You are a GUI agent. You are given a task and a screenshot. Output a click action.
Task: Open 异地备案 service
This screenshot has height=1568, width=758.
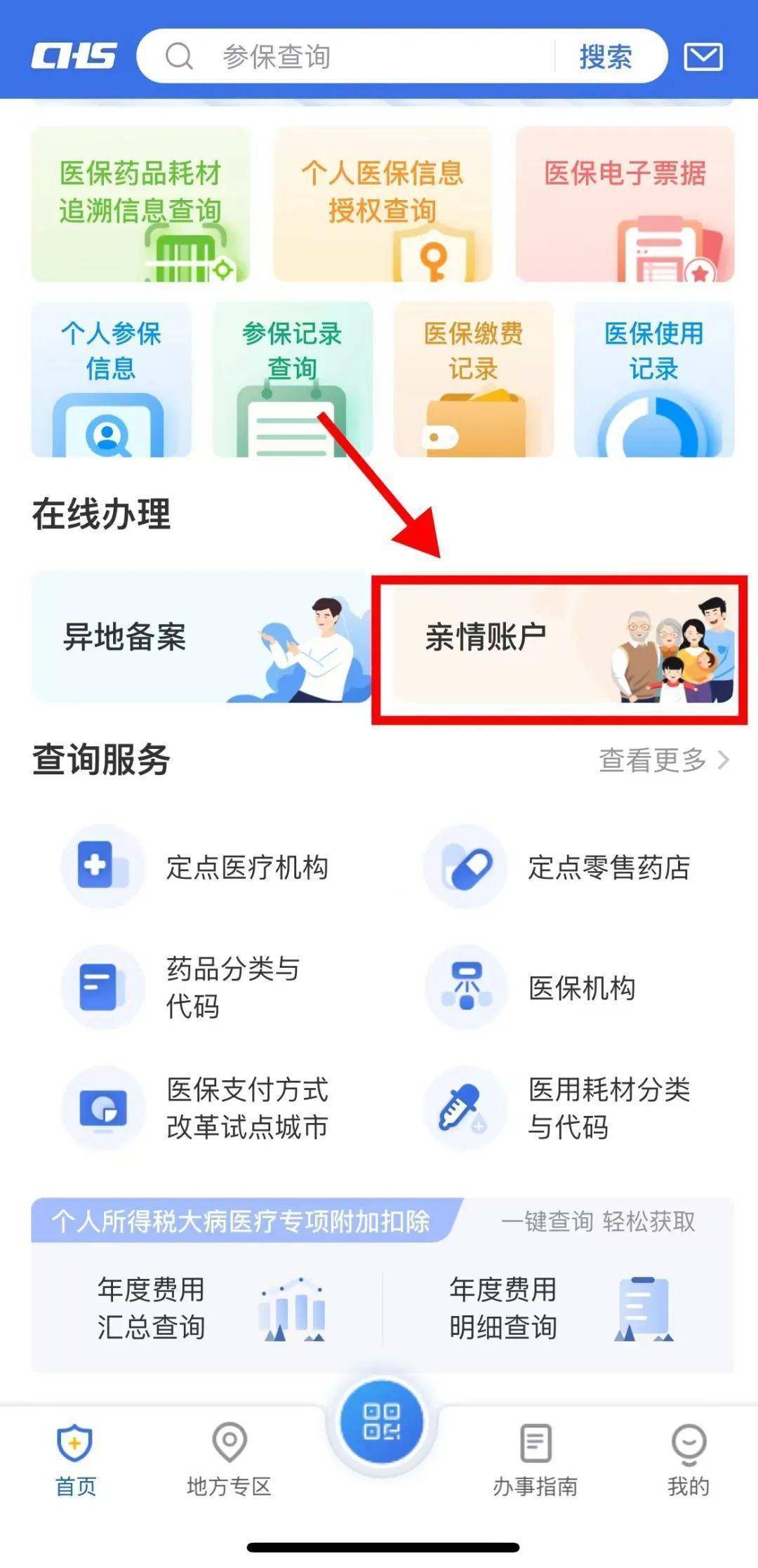(x=201, y=637)
